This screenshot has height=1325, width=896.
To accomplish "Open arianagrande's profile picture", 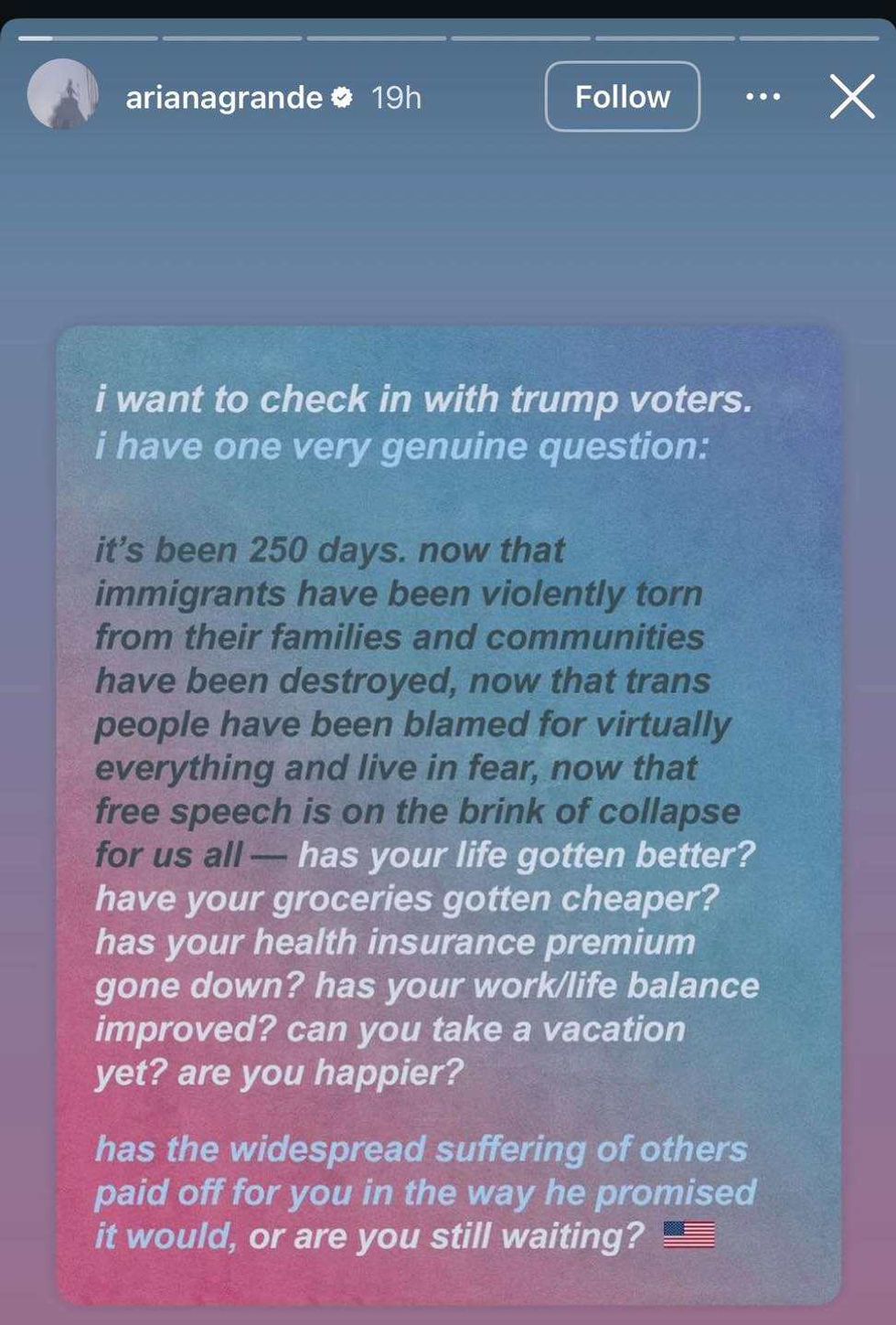I will pyautogui.click(x=62, y=95).
